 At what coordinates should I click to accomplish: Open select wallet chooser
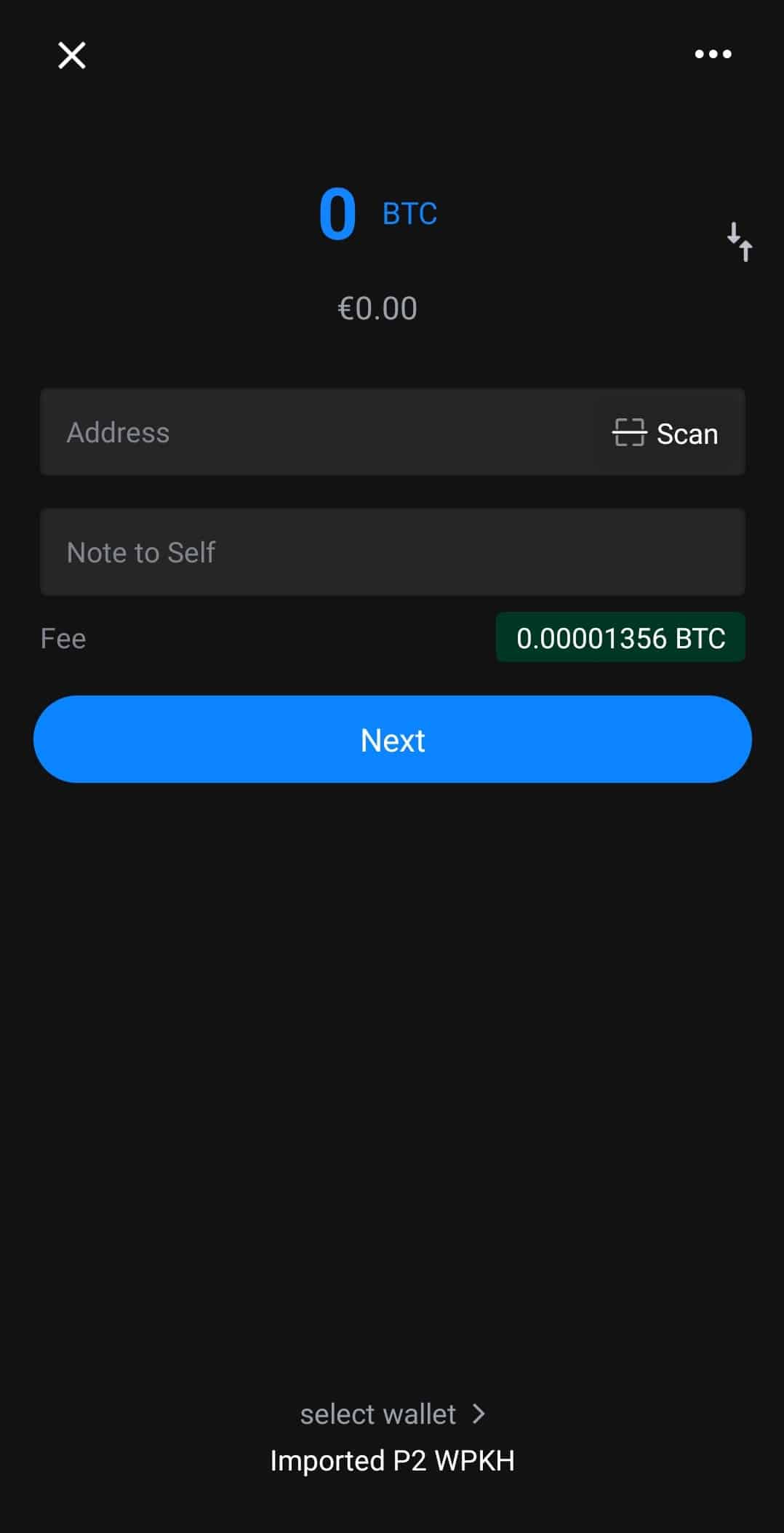391,1414
